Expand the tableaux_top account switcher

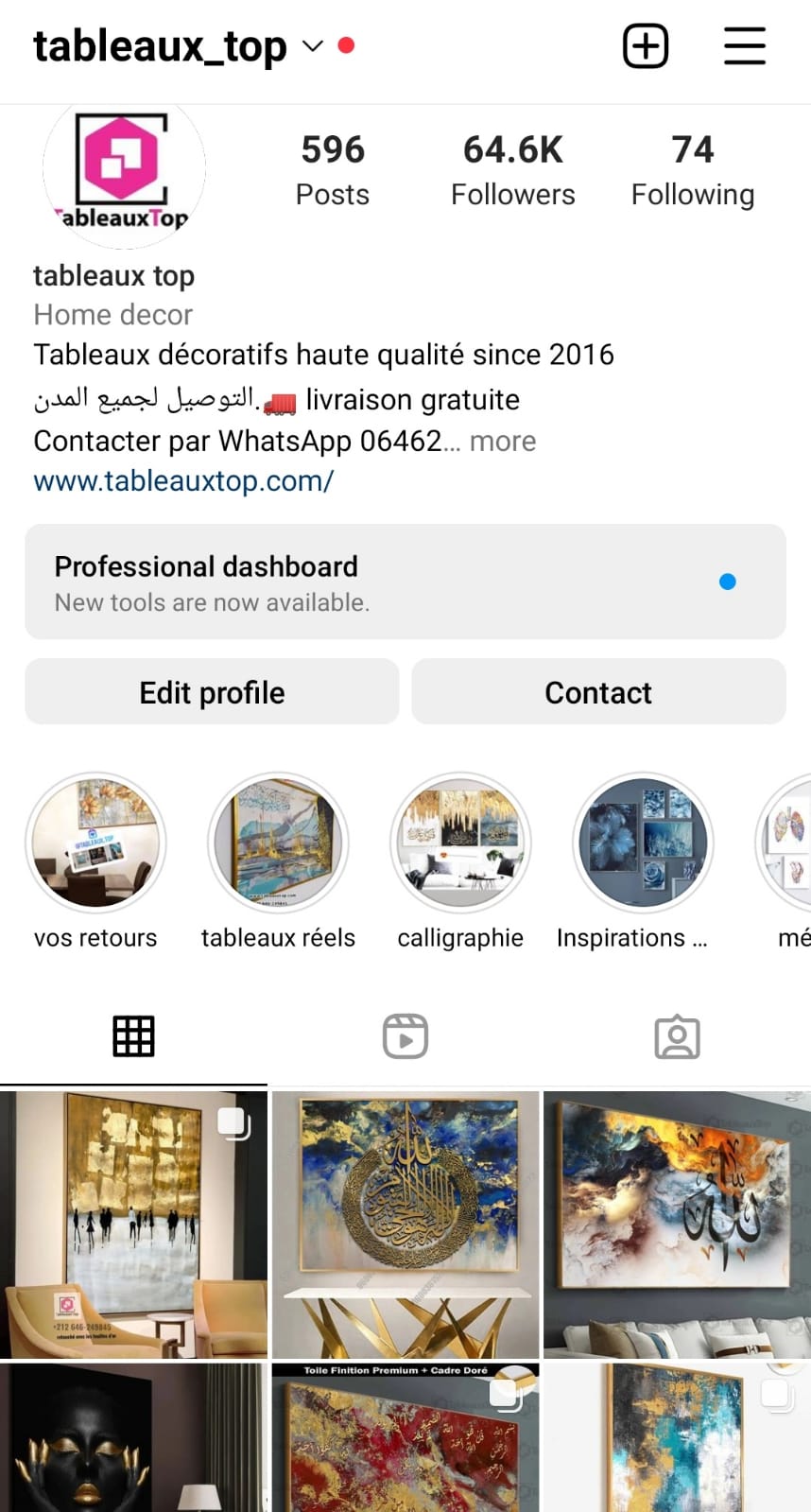tap(313, 45)
